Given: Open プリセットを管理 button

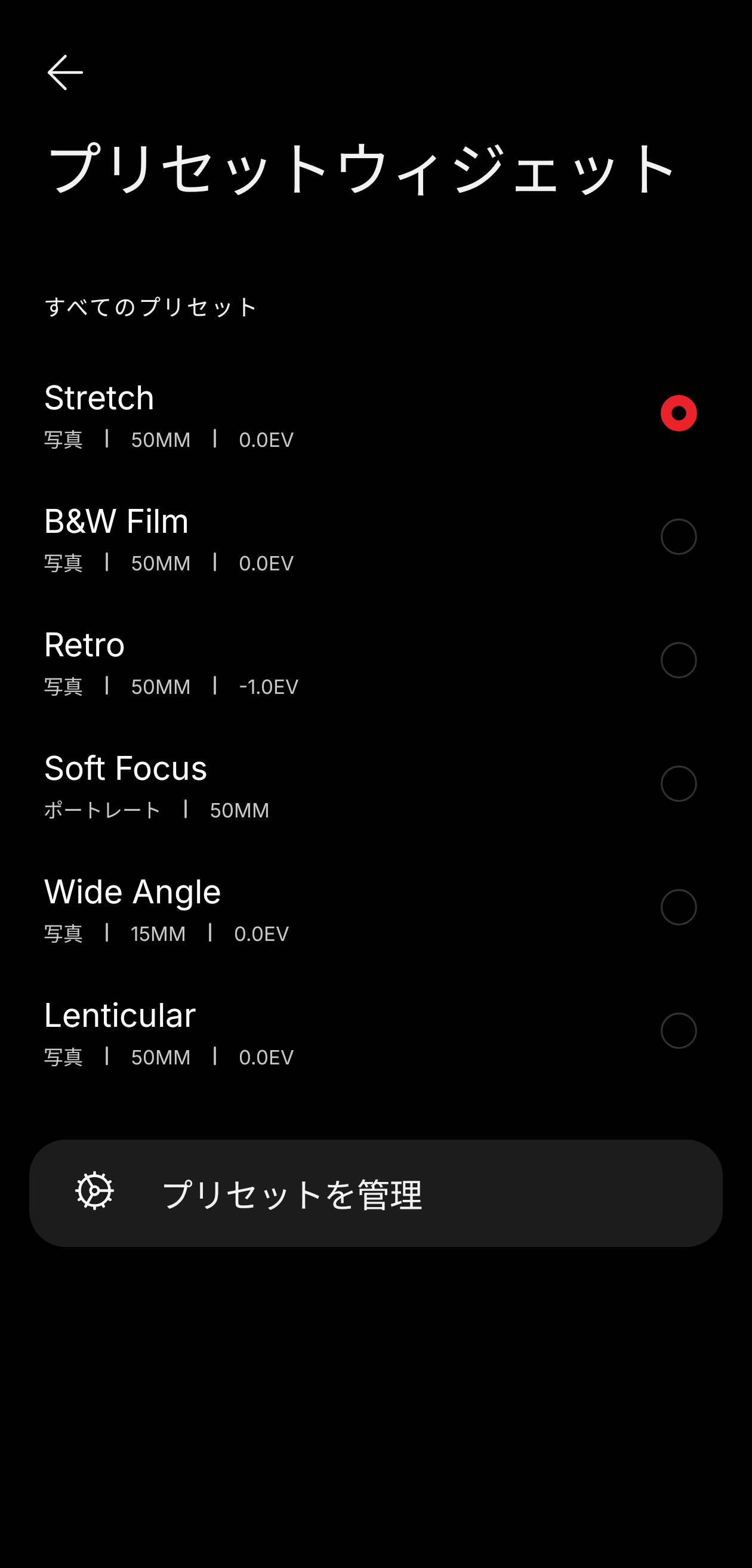Looking at the screenshot, I should [x=375, y=1194].
